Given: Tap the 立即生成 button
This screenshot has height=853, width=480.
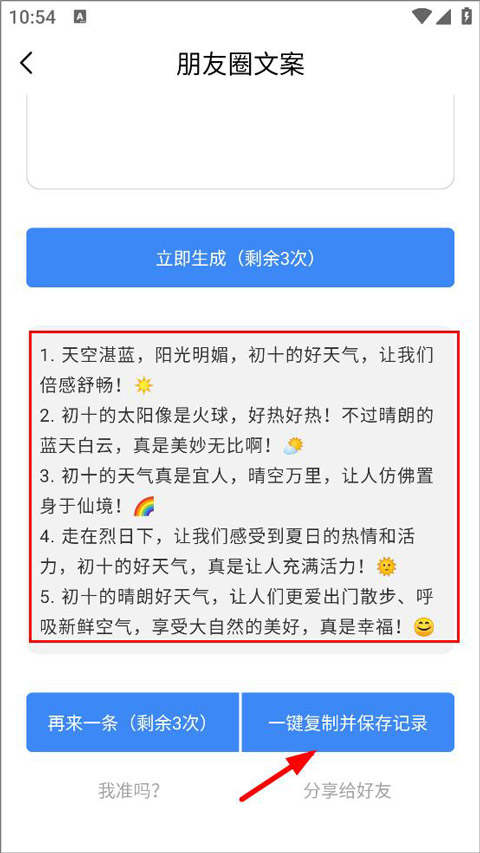Looking at the screenshot, I should (240, 257).
